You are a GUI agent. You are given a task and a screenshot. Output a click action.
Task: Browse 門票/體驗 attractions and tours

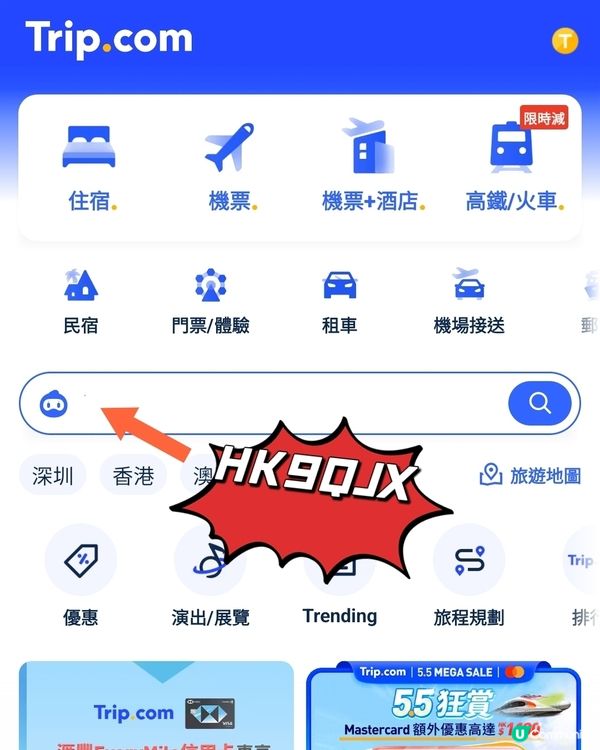coord(210,299)
